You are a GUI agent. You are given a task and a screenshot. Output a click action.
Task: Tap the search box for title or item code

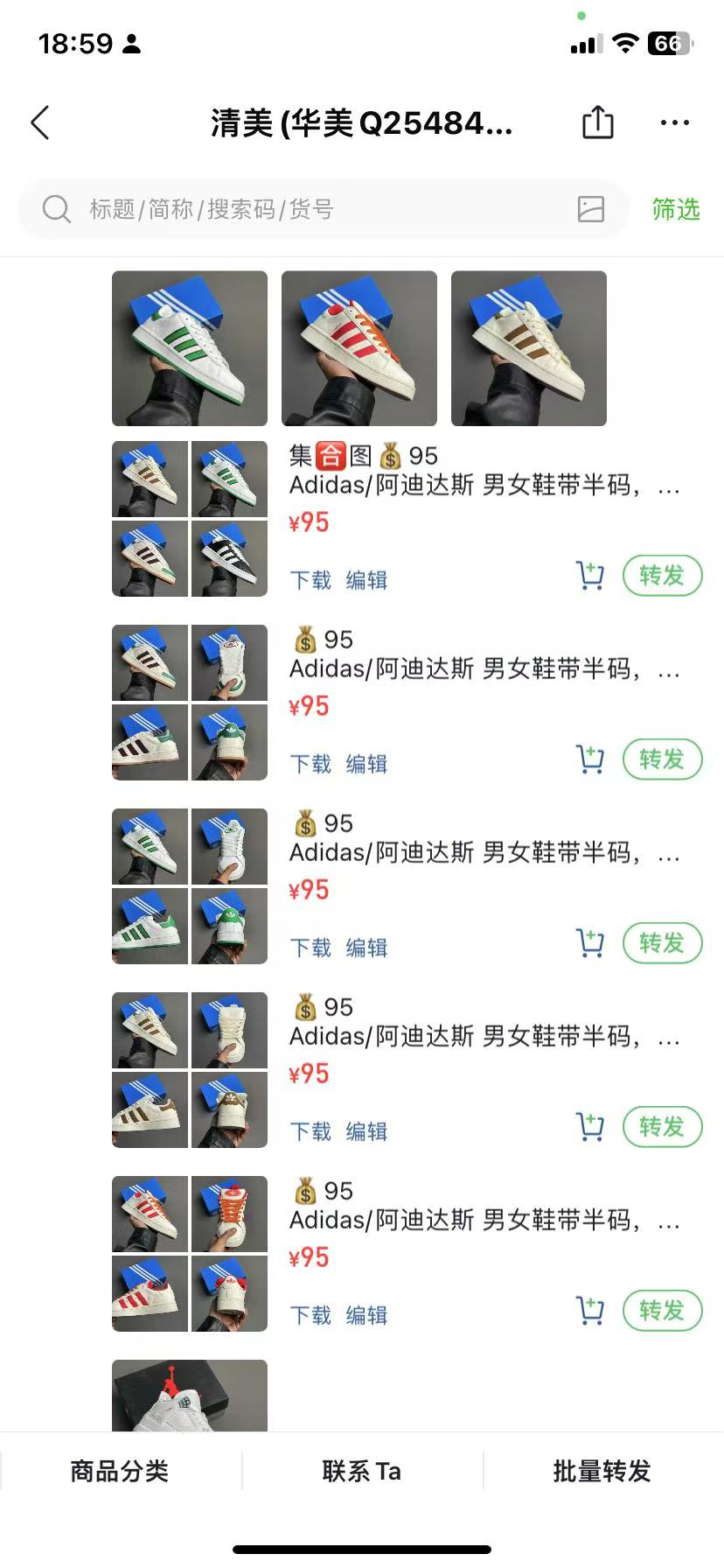[x=324, y=209]
